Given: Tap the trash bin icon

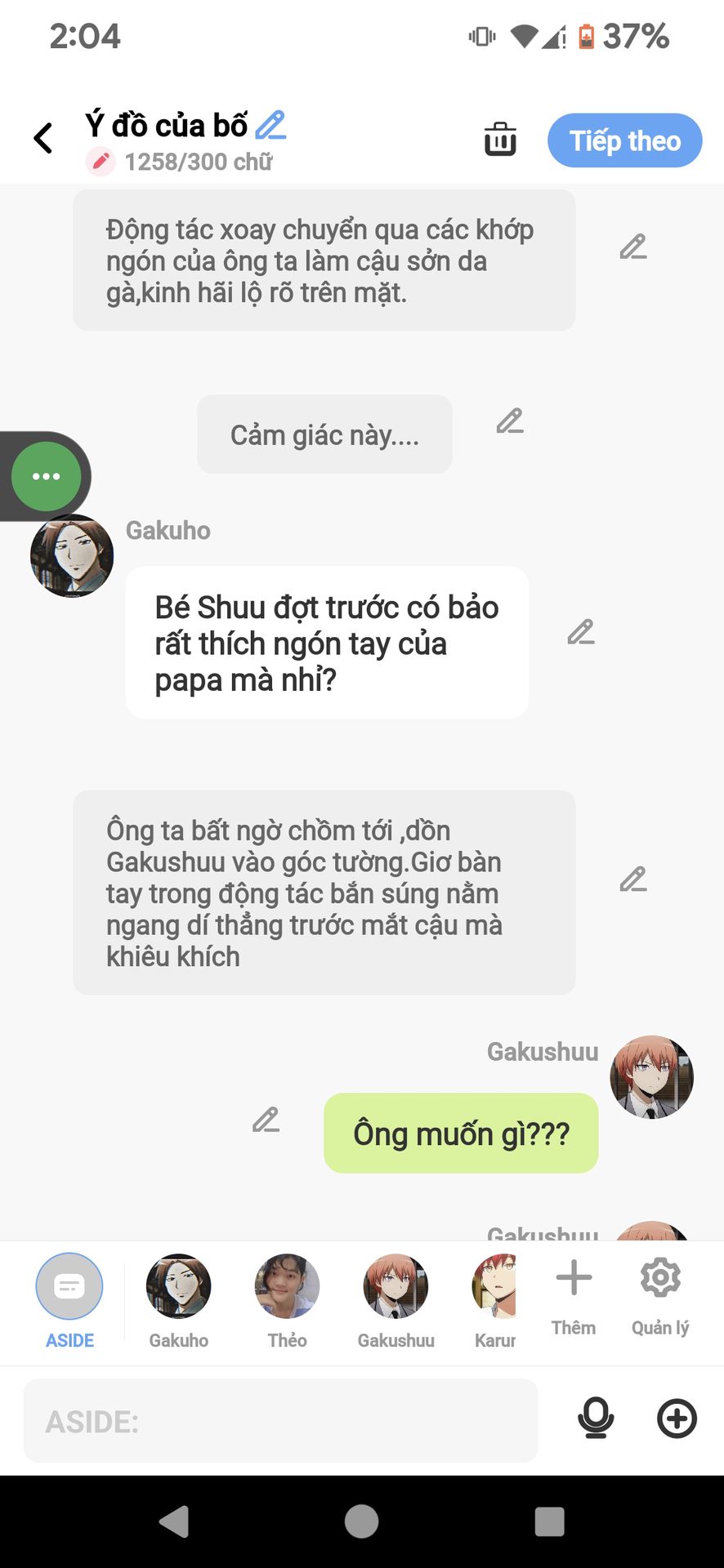Looking at the screenshot, I should (x=500, y=139).
